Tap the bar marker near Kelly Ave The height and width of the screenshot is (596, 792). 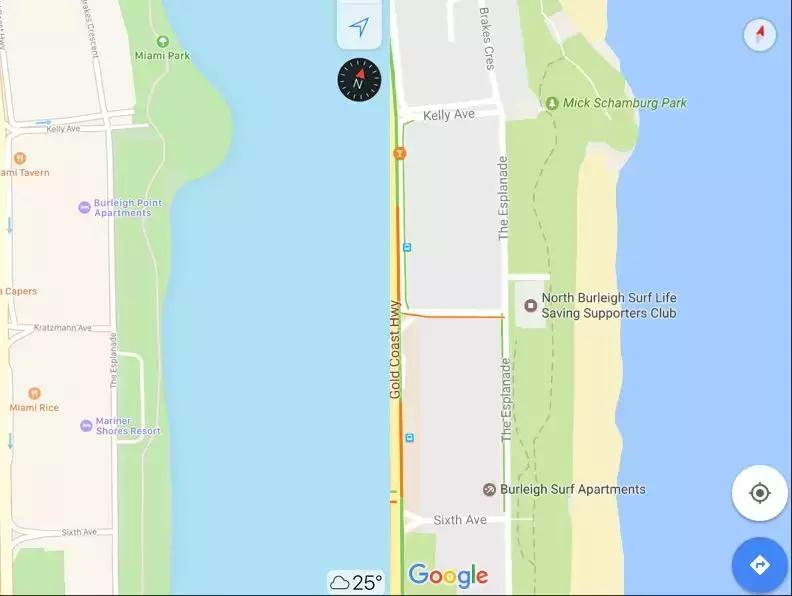point(400,153)
